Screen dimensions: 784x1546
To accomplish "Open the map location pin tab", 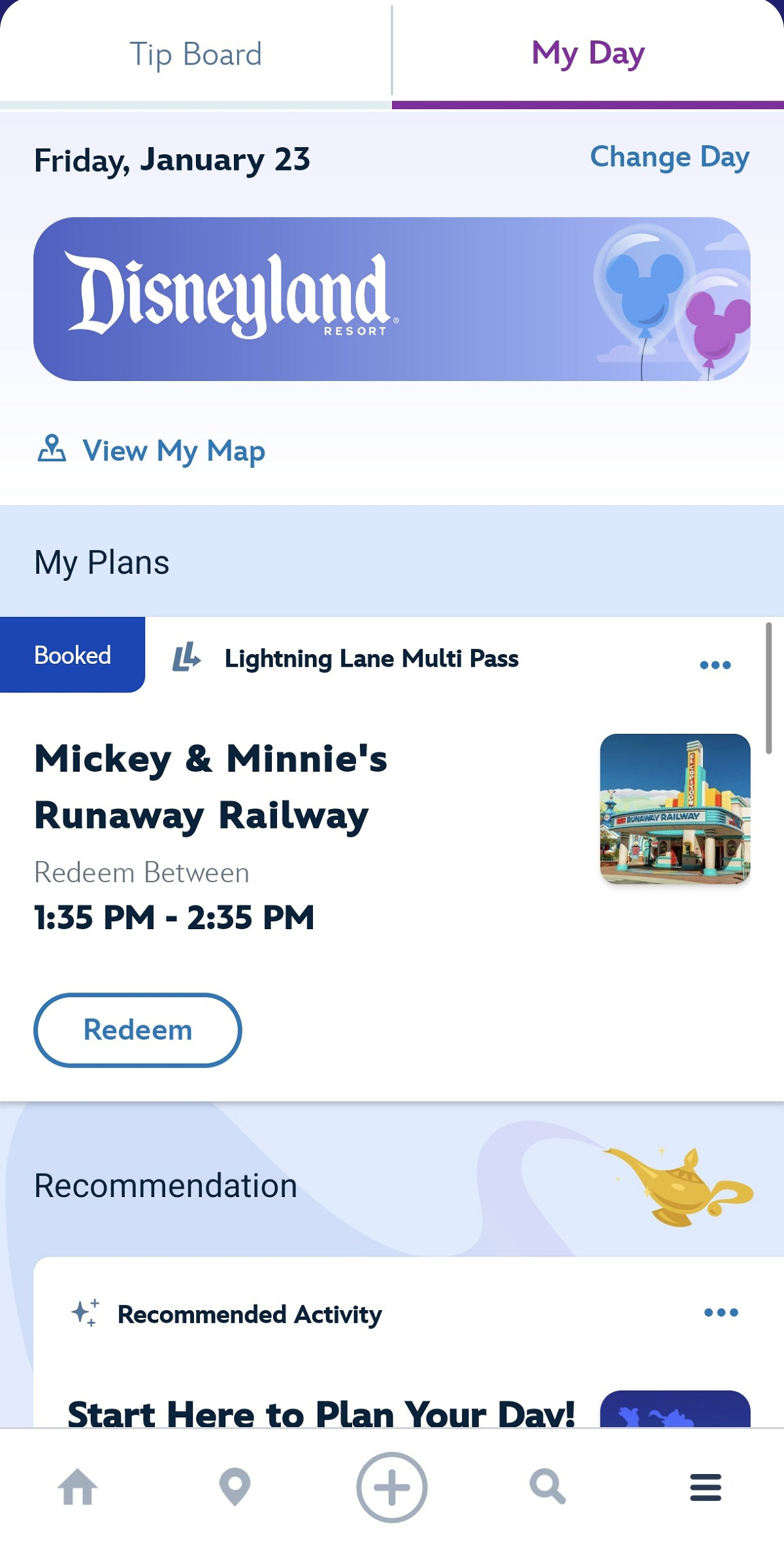I will 235,1487.
